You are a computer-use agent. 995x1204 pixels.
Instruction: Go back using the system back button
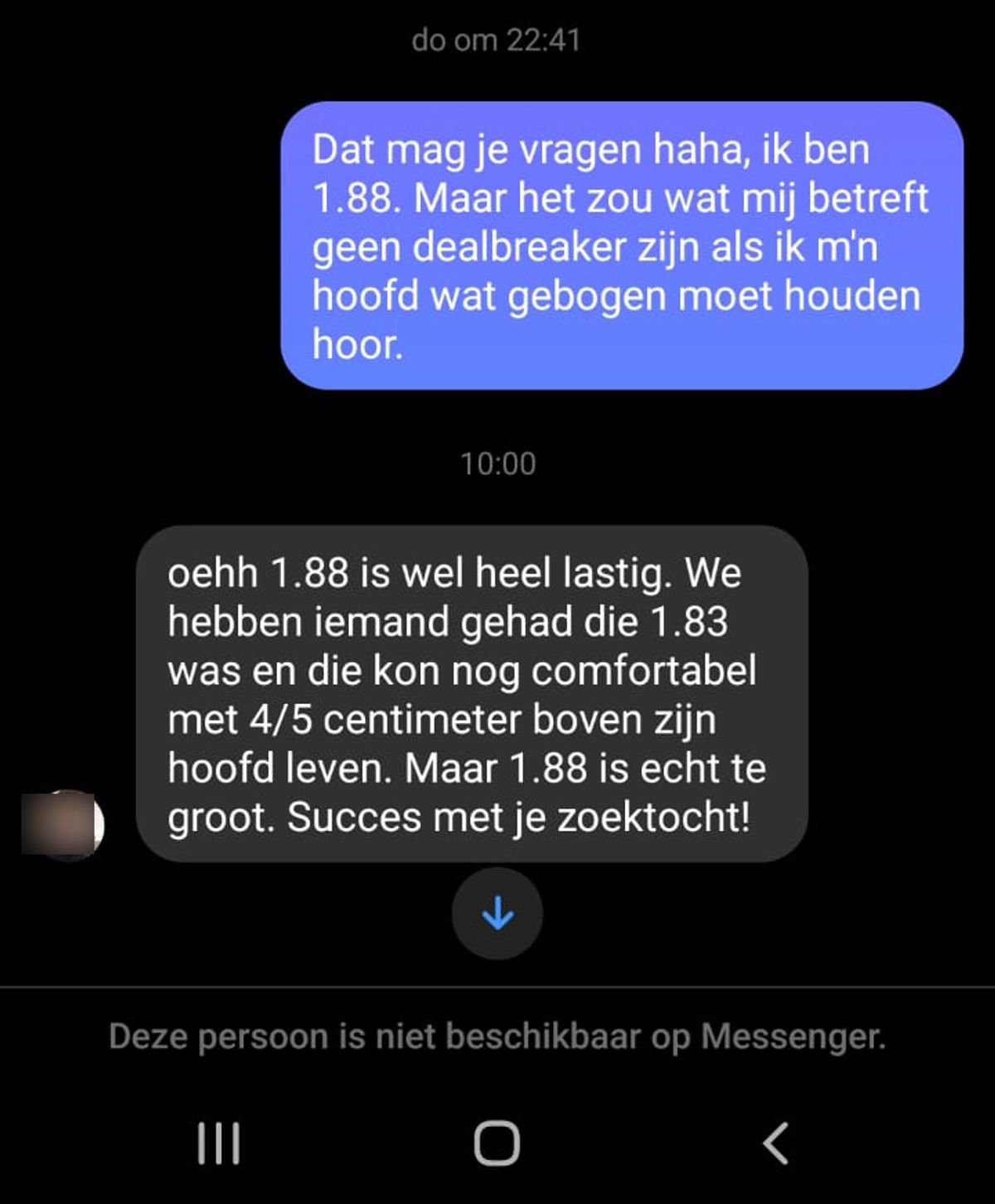775,1144
